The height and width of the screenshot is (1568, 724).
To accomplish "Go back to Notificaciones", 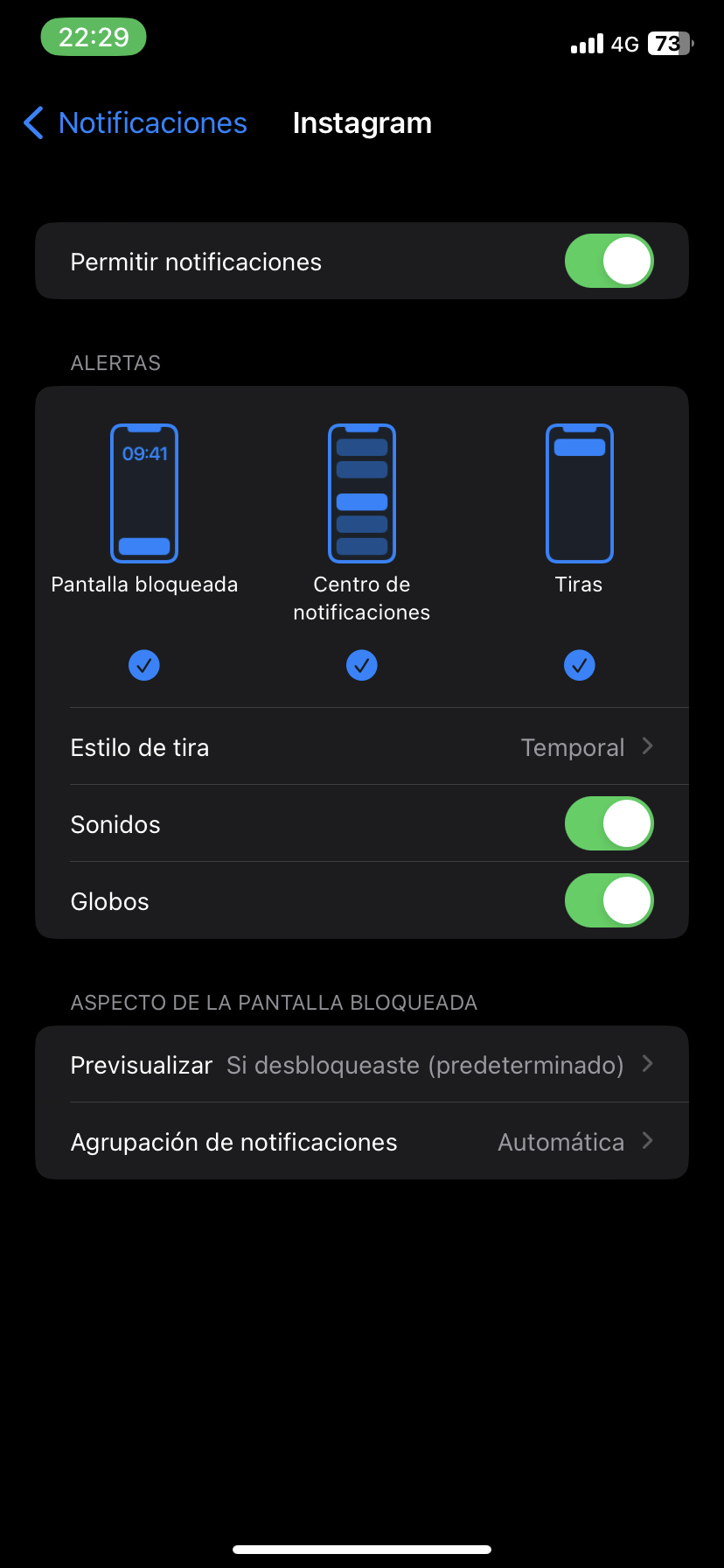I will pos(136,123).
